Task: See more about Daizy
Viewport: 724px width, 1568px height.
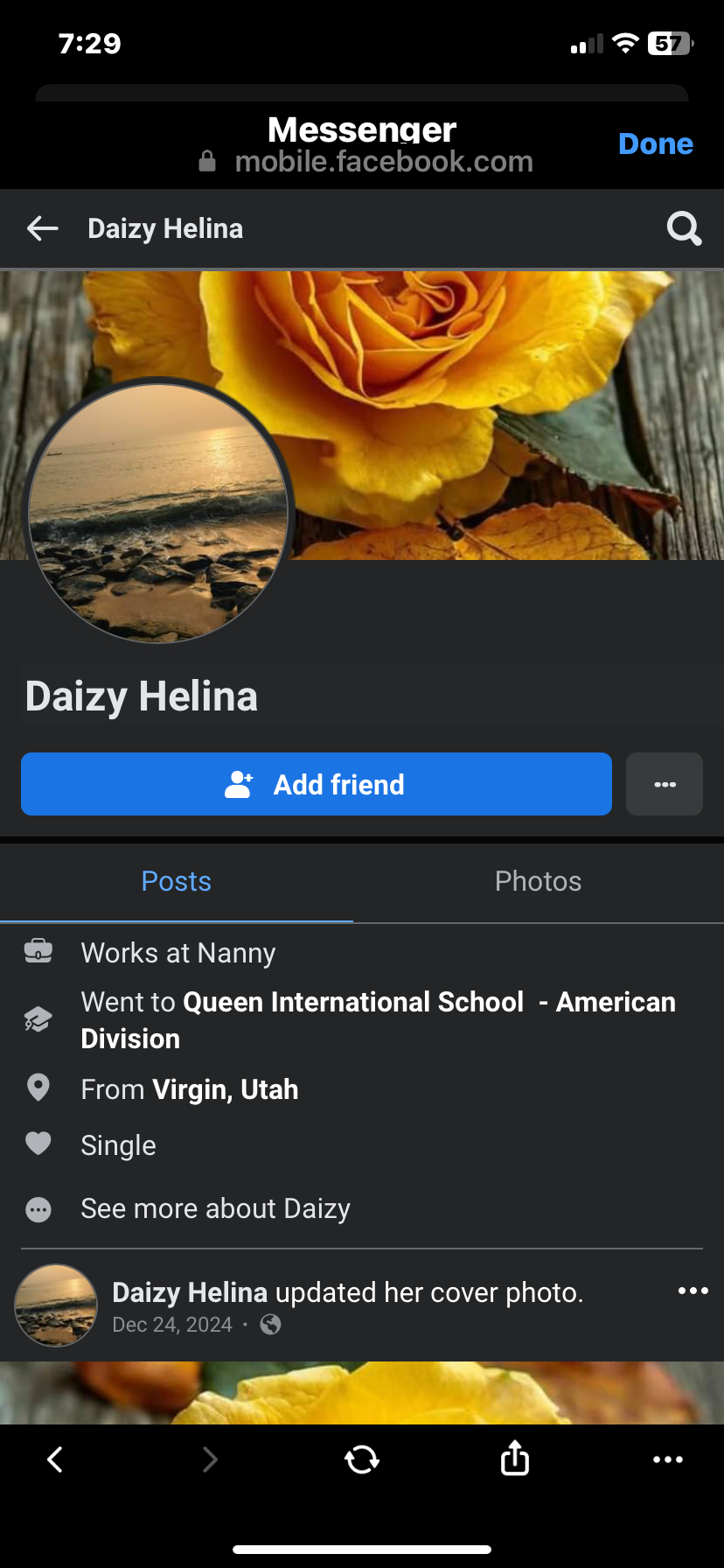Action: click(215, 1208)
